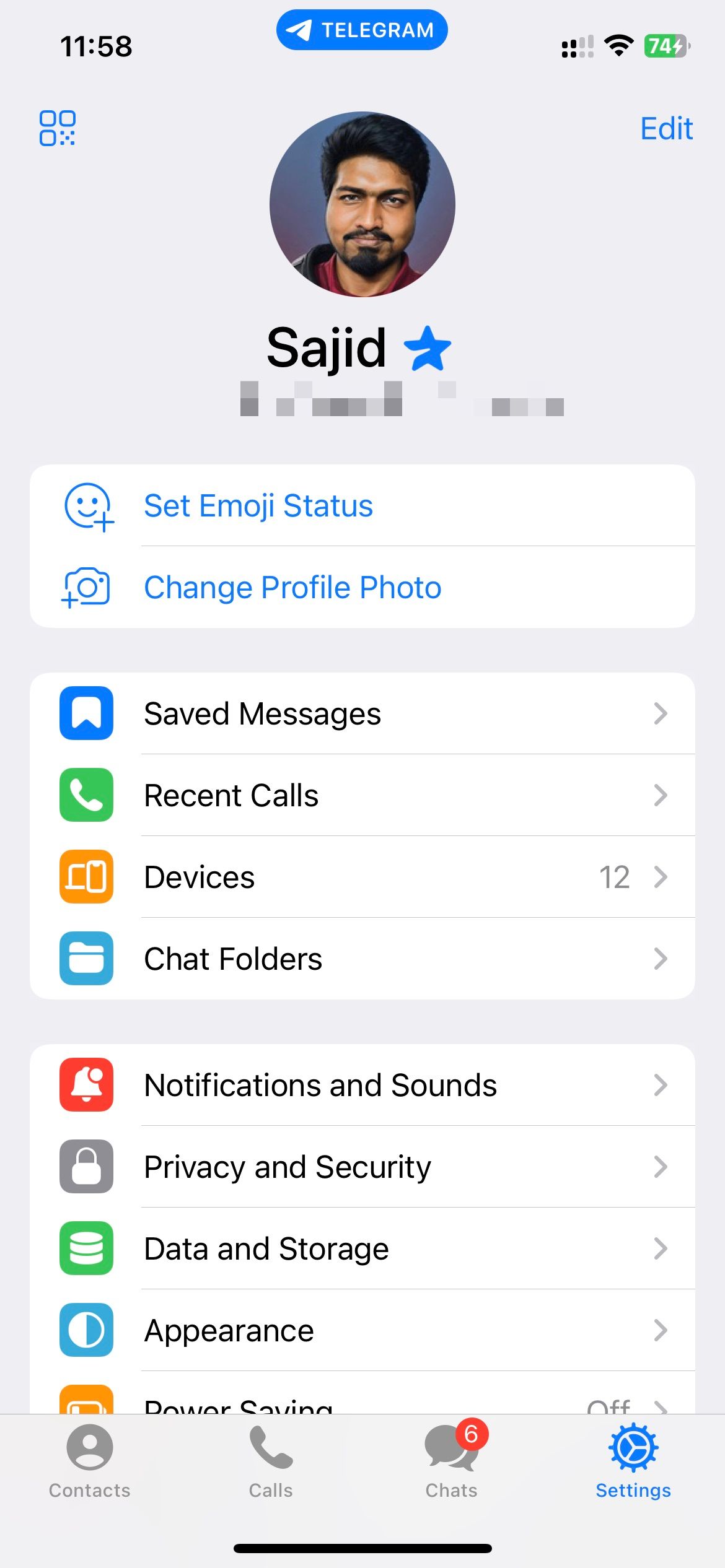Viewport: 725px width, 1568px height.
Task: Open the Devices list
Action: (362, 877)
